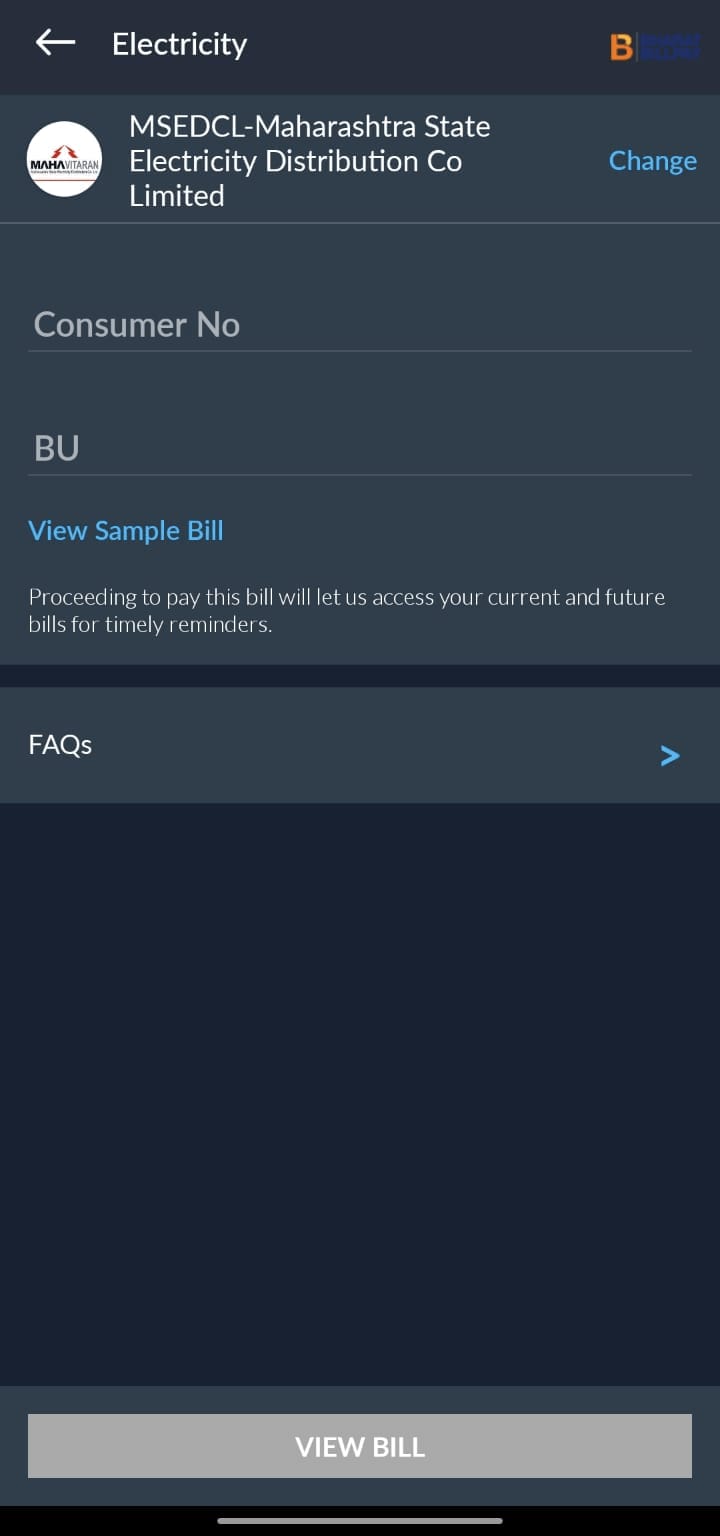The image size is (720, 1536).
Task: Focus the Consumer No field
Action: 360,325
